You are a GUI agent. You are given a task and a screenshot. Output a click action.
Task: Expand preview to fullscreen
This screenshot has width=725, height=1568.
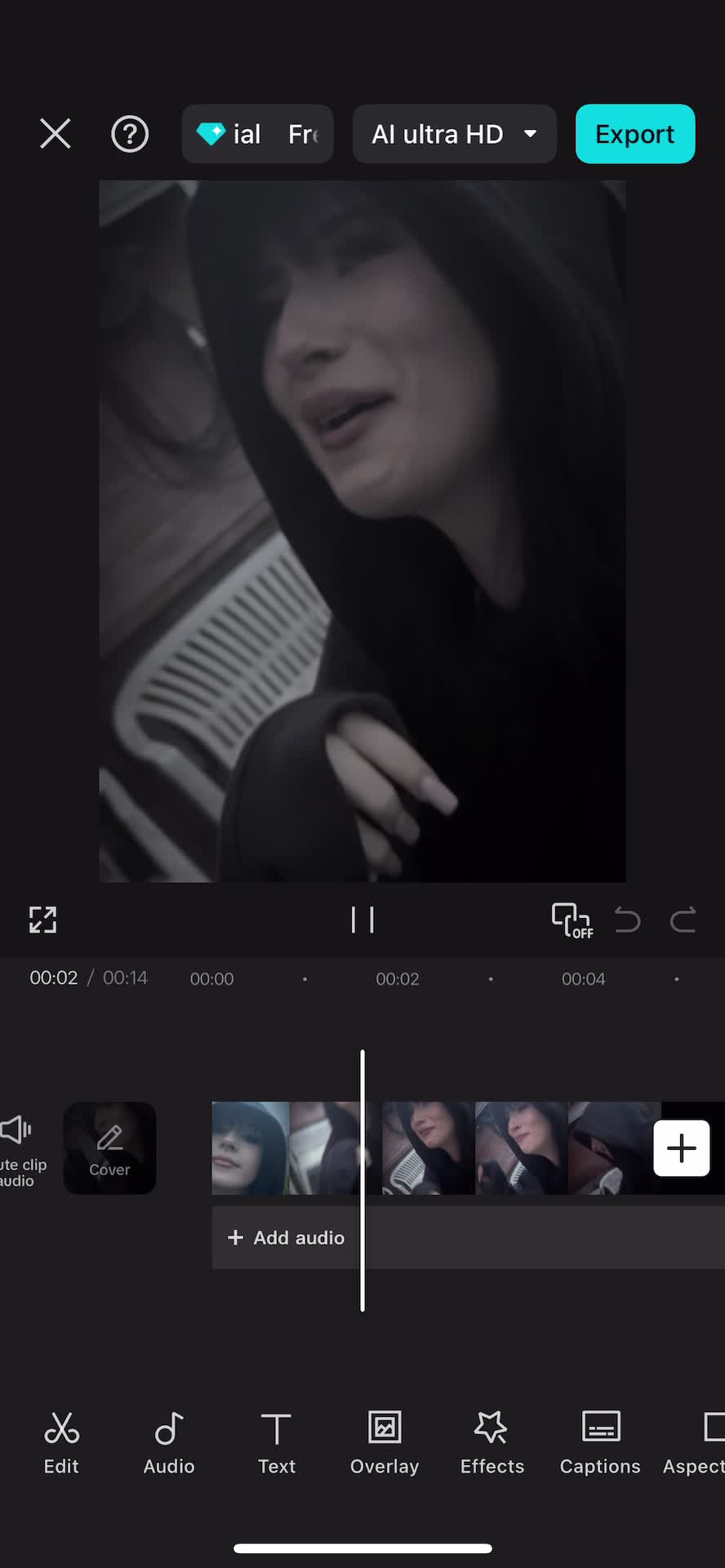coord(43,920)
